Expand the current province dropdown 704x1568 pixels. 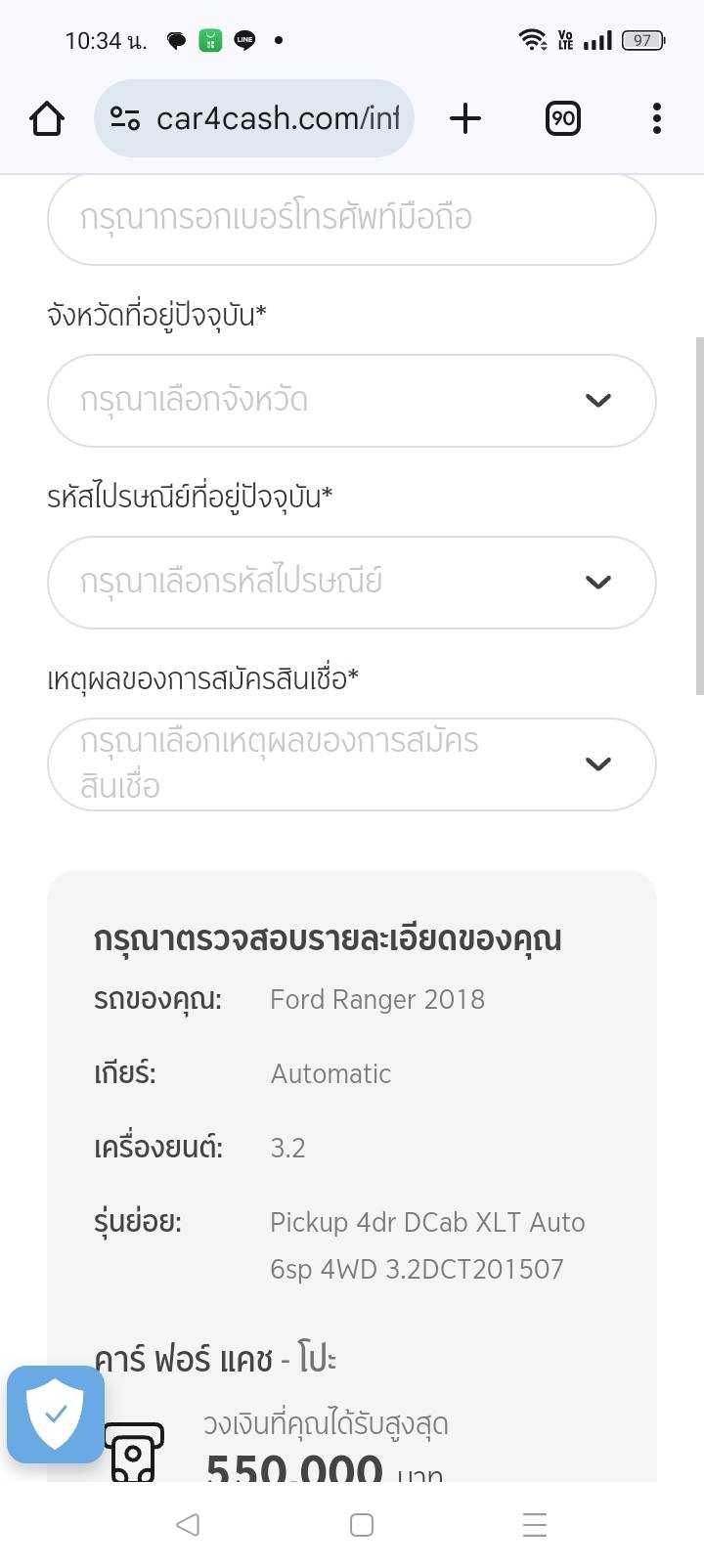click(x=351, y=401)
